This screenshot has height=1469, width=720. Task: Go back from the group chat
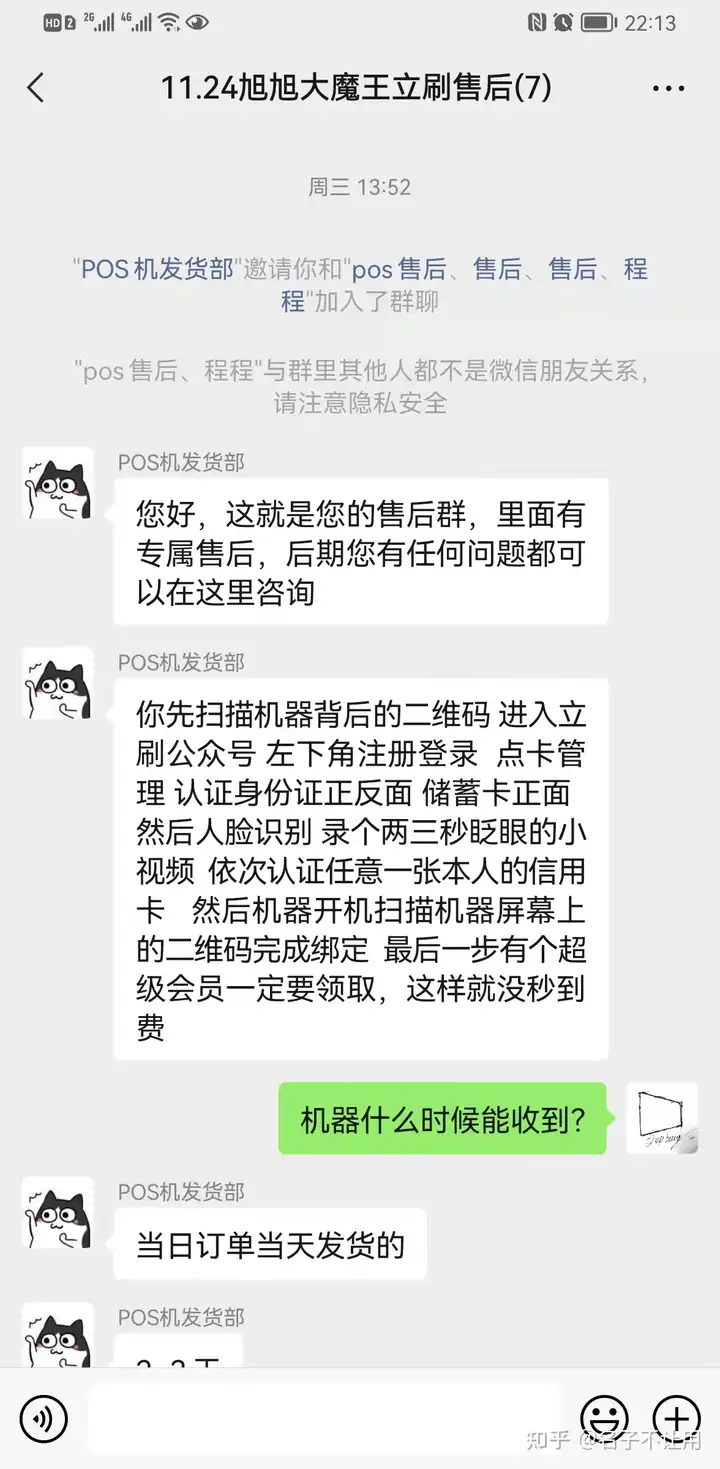click(x=36, y=88)
